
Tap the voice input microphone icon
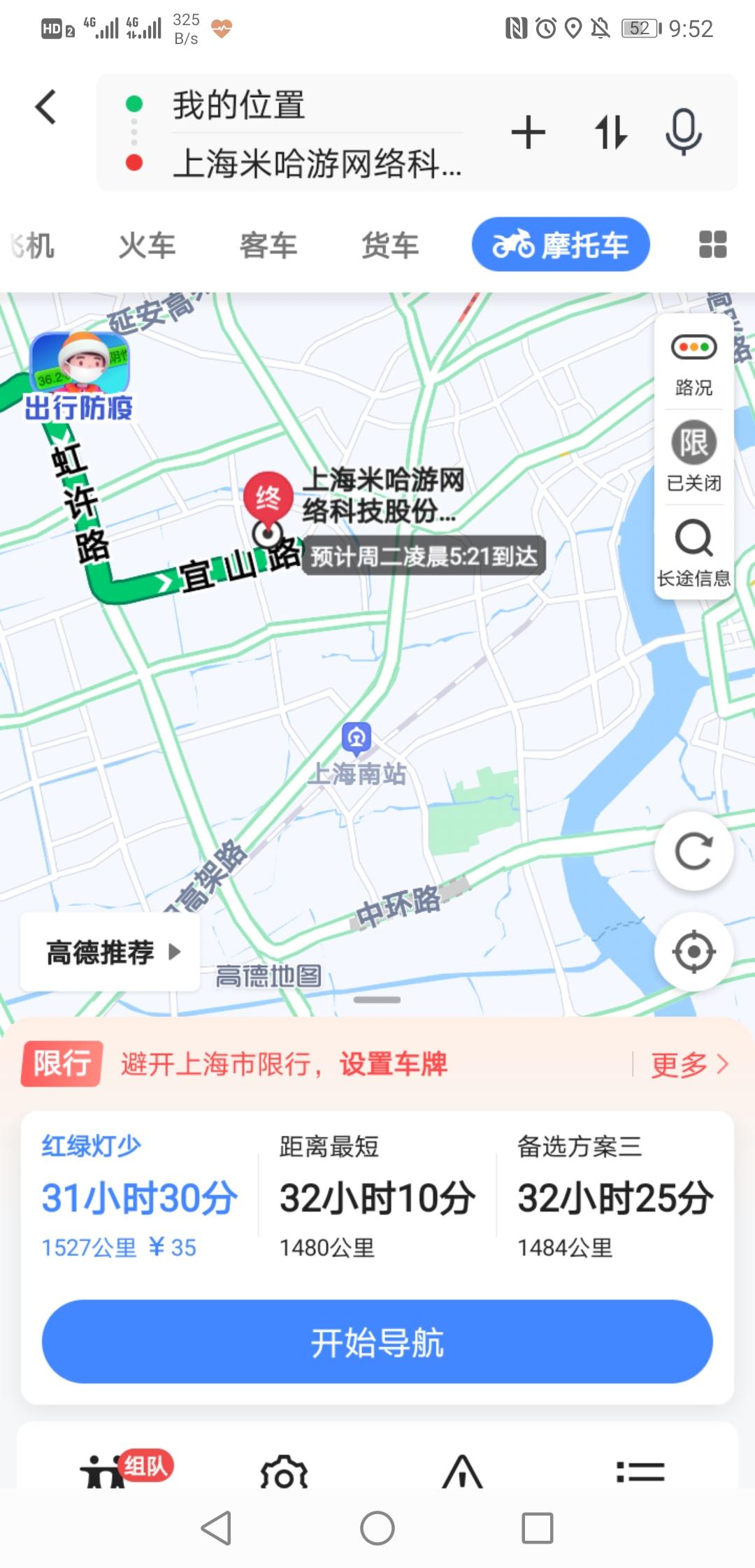(682, 133)
